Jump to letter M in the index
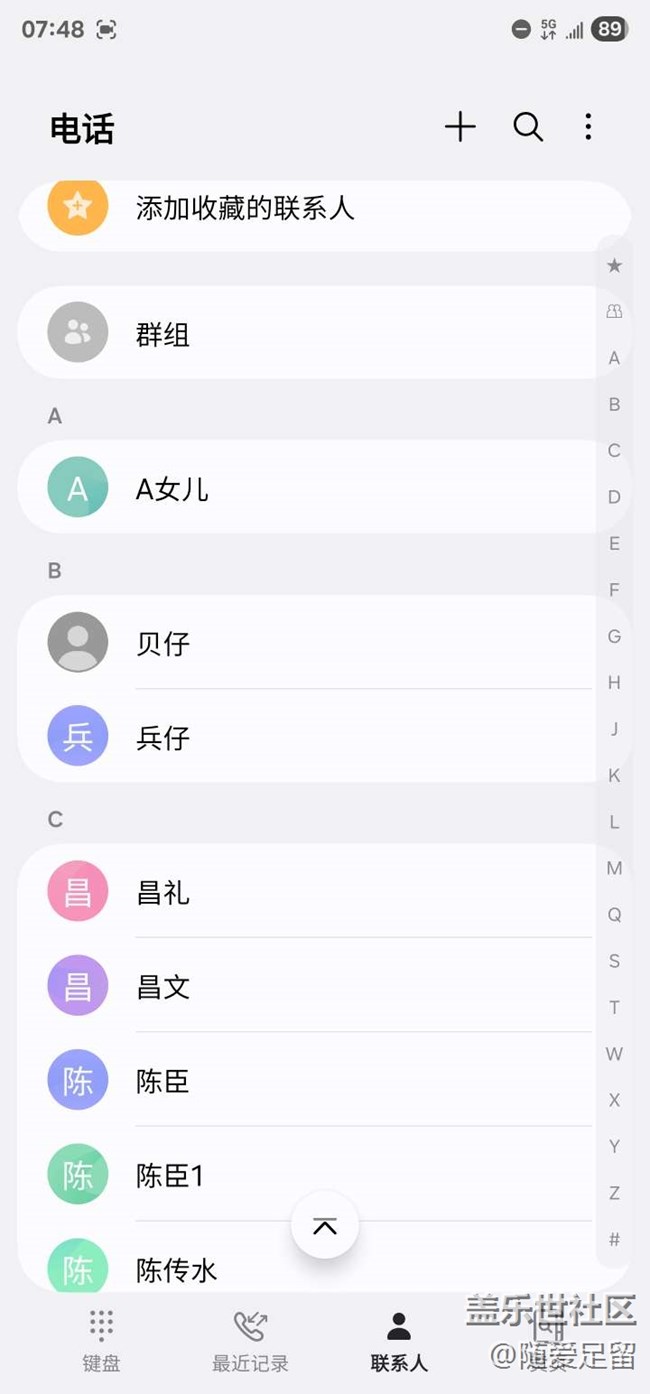 [614, 868]
